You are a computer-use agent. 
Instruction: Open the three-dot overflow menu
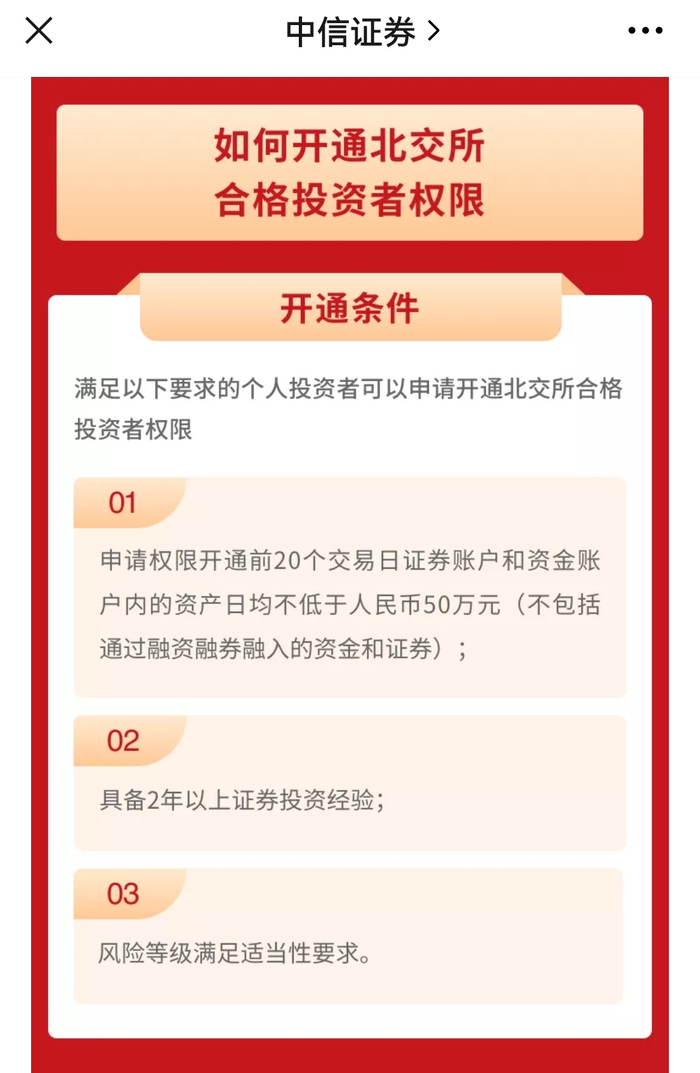(645, 31)
